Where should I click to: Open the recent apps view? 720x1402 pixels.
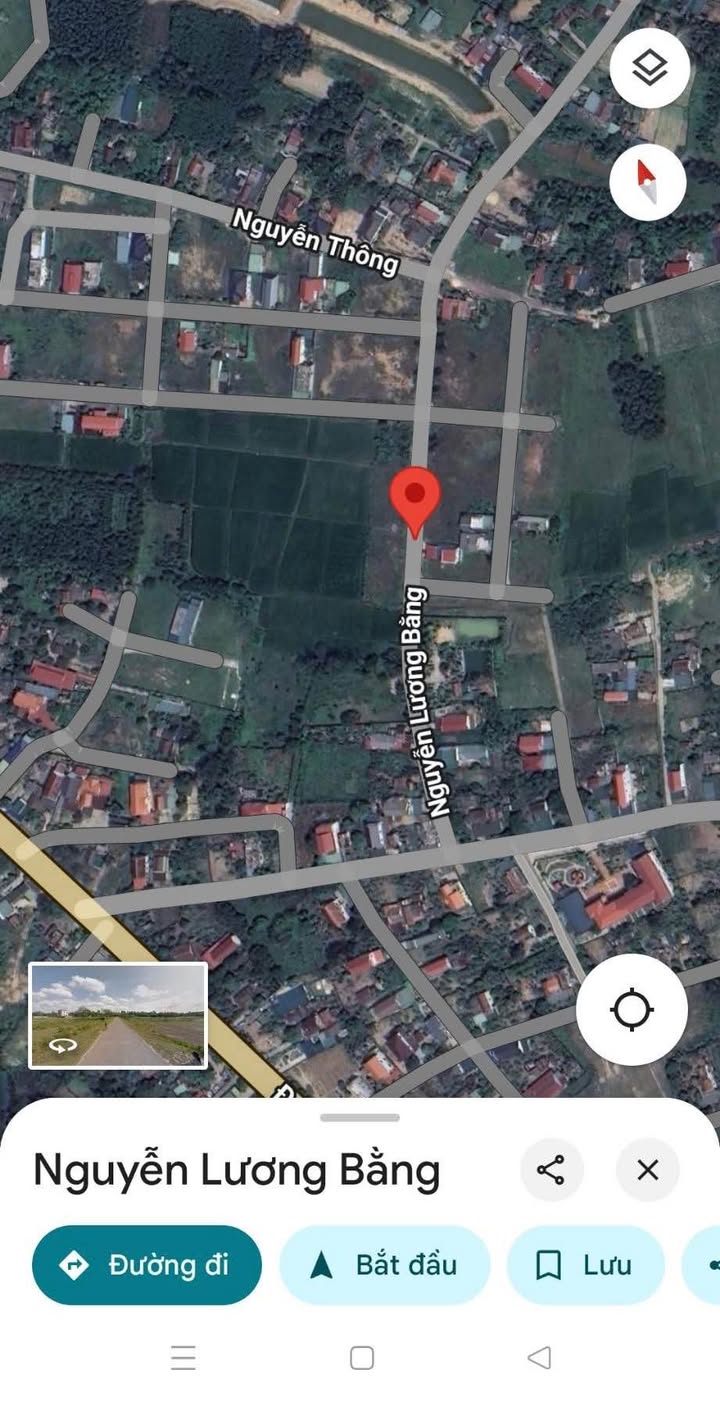click(x=183, y=1357)
